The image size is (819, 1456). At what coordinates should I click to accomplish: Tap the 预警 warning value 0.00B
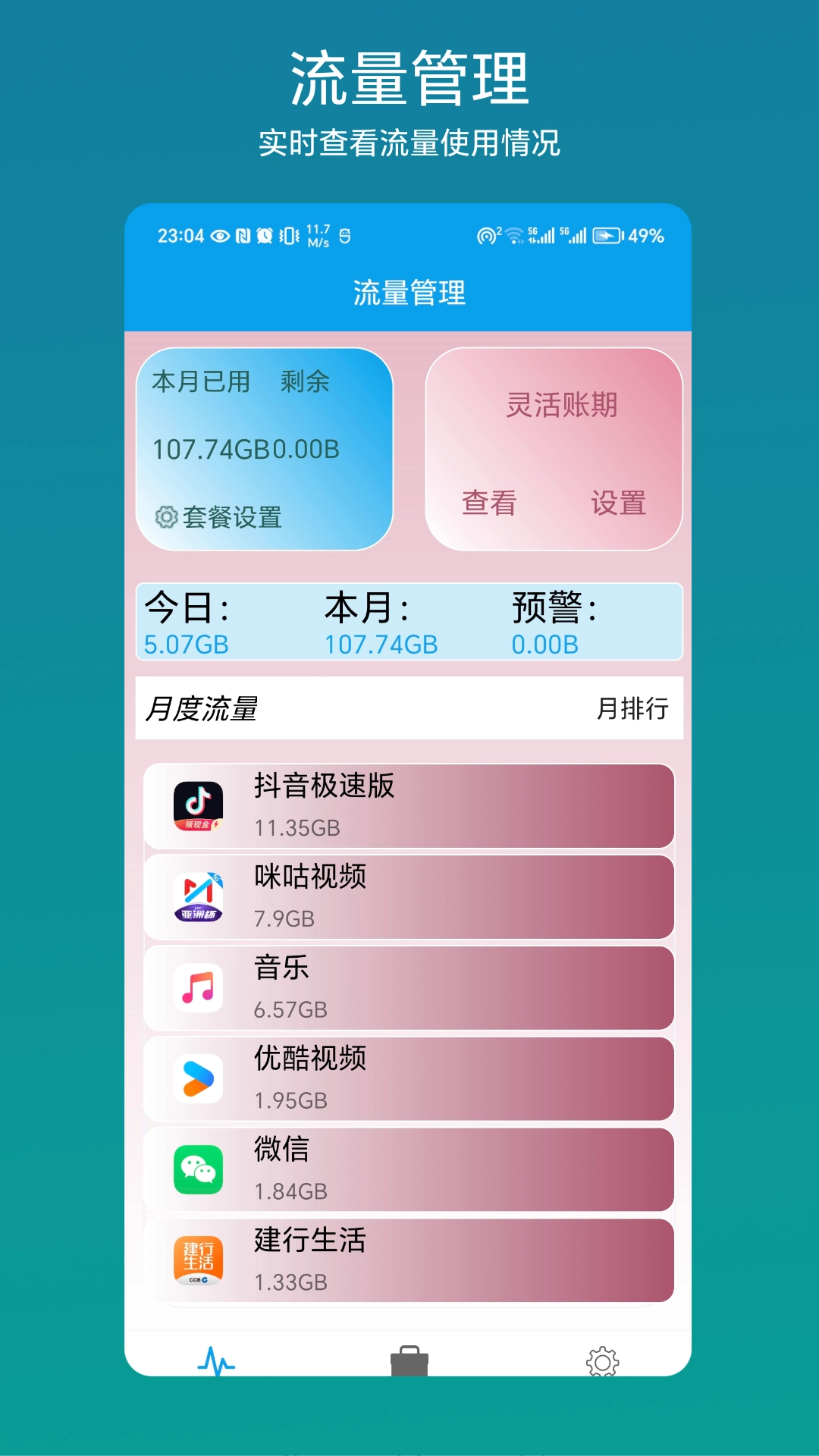tap(545, 644)
